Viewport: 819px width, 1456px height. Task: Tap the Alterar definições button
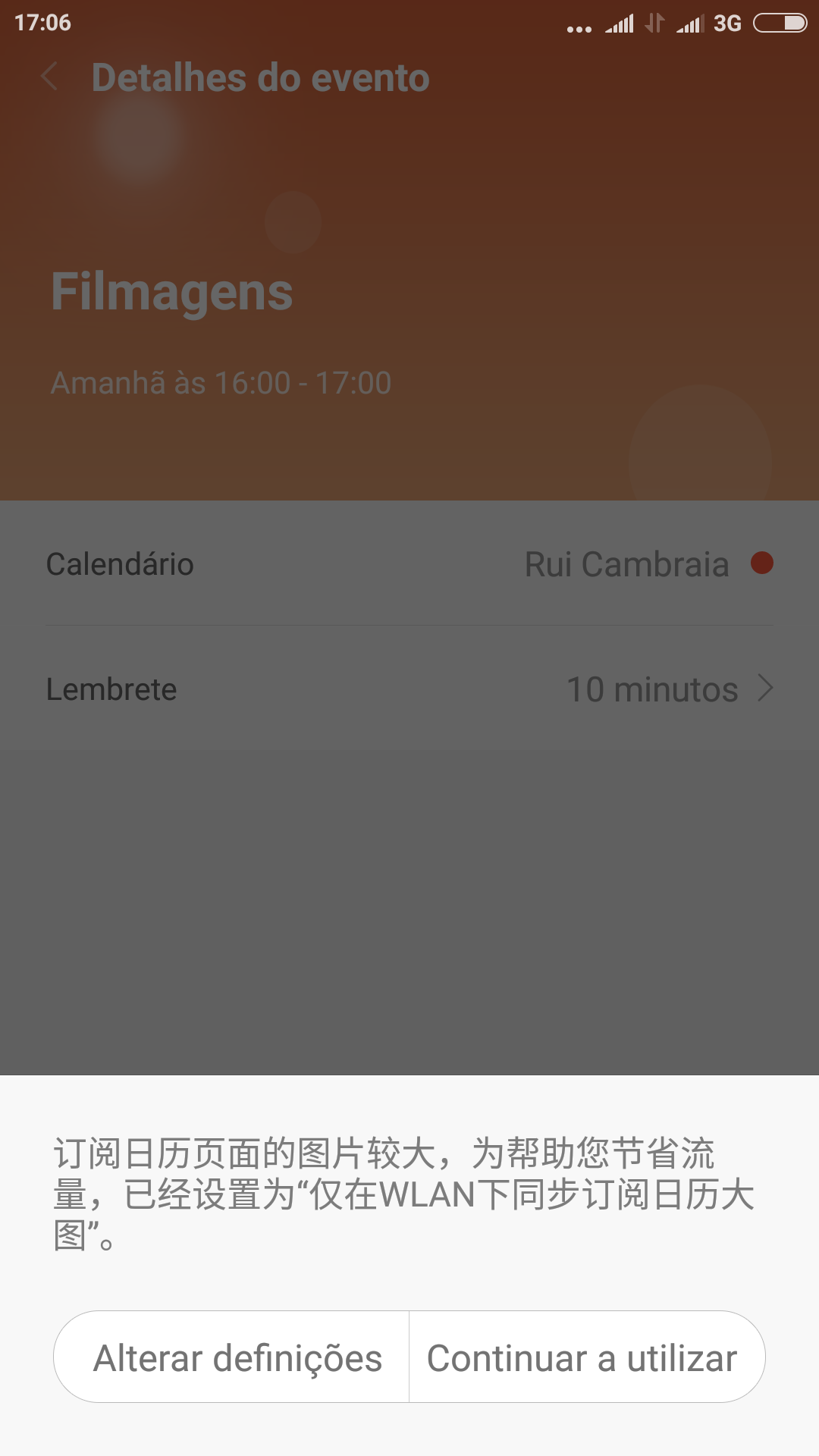(x=231, y=1357)
